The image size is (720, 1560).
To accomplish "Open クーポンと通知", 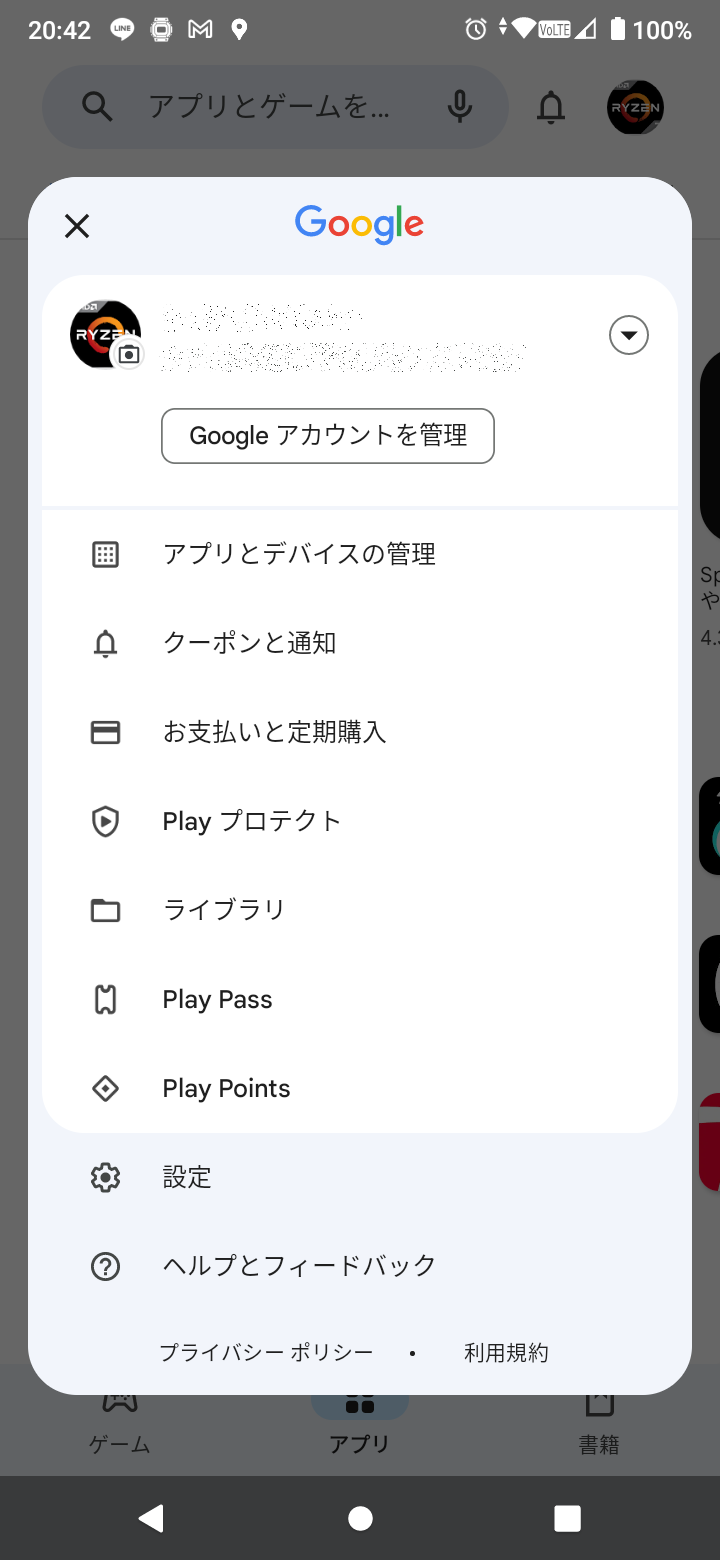I will tap(360, 643).
